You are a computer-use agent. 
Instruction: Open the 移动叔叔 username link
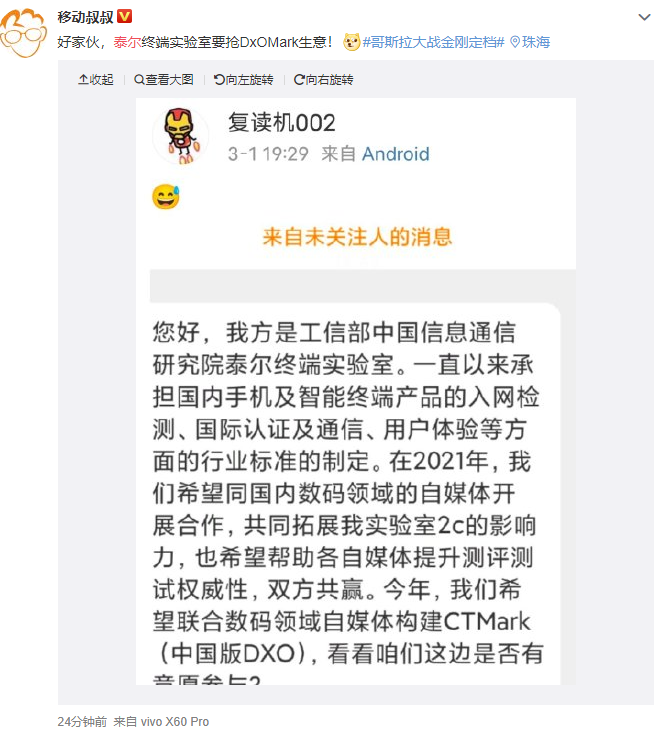coord(85,18)
